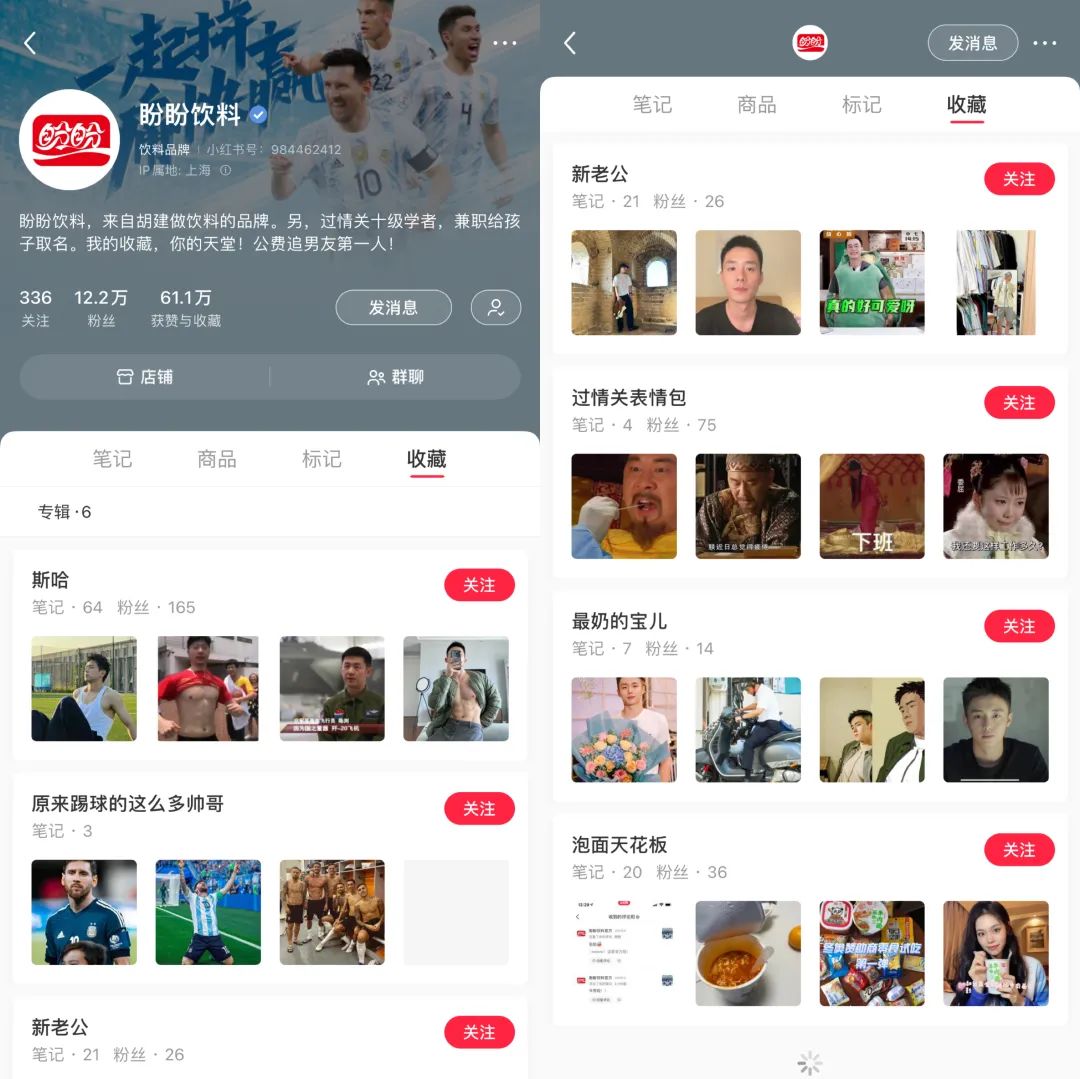Image resolution: width=1080 pixels, height=1079 pixels.
Task: Tap the follow-person icon beside 发消息
Action: tap(496, 308)
